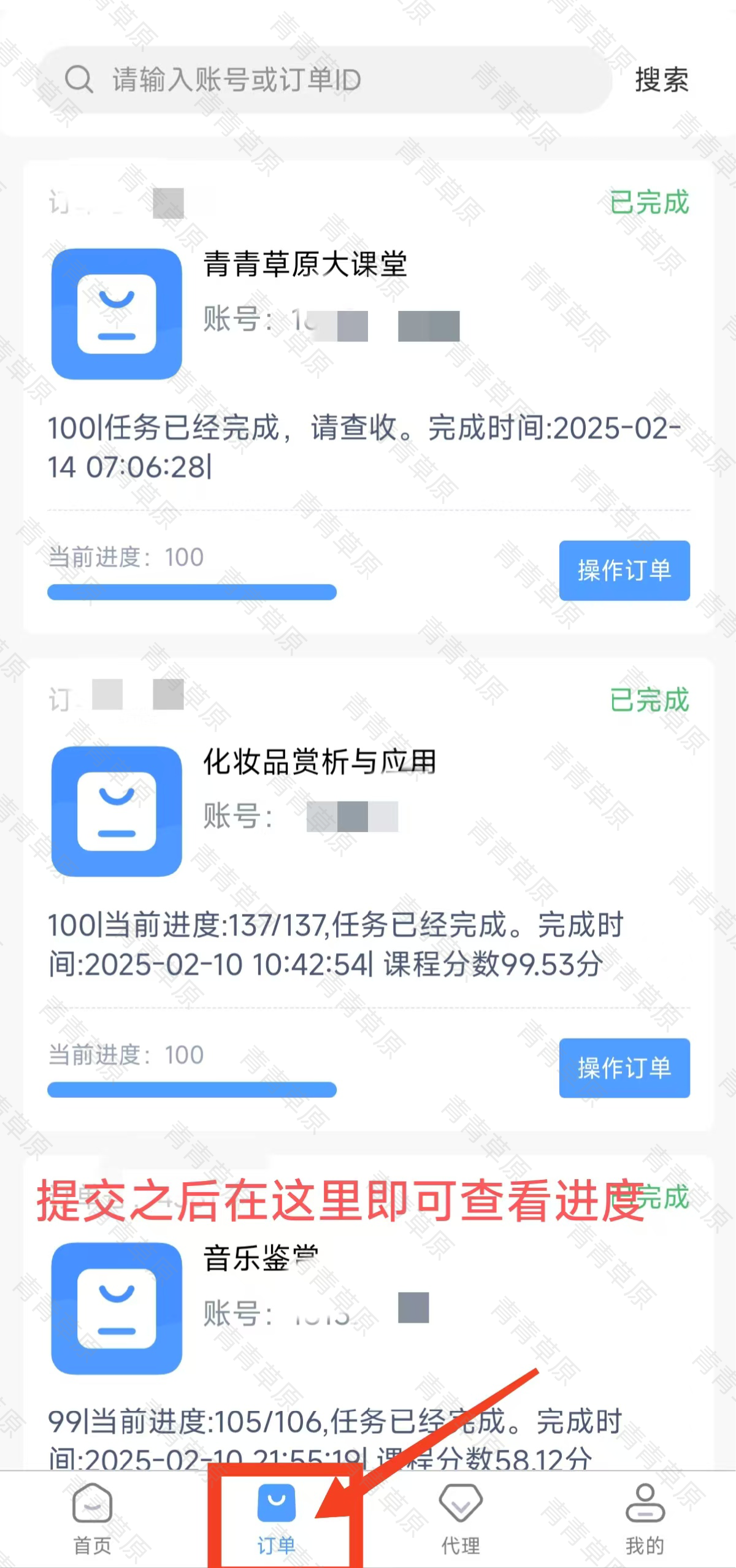Open the 化妆品赏析与应用 order card

pyautogui.click(x=319, y=762)
